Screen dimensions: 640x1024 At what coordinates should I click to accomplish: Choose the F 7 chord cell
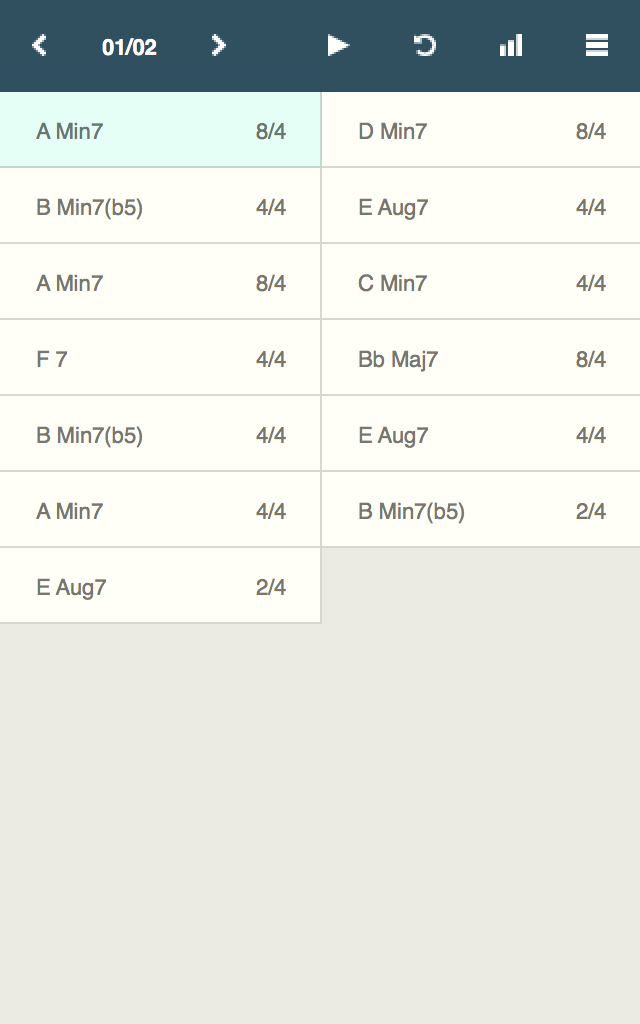[x=160, y=359]
